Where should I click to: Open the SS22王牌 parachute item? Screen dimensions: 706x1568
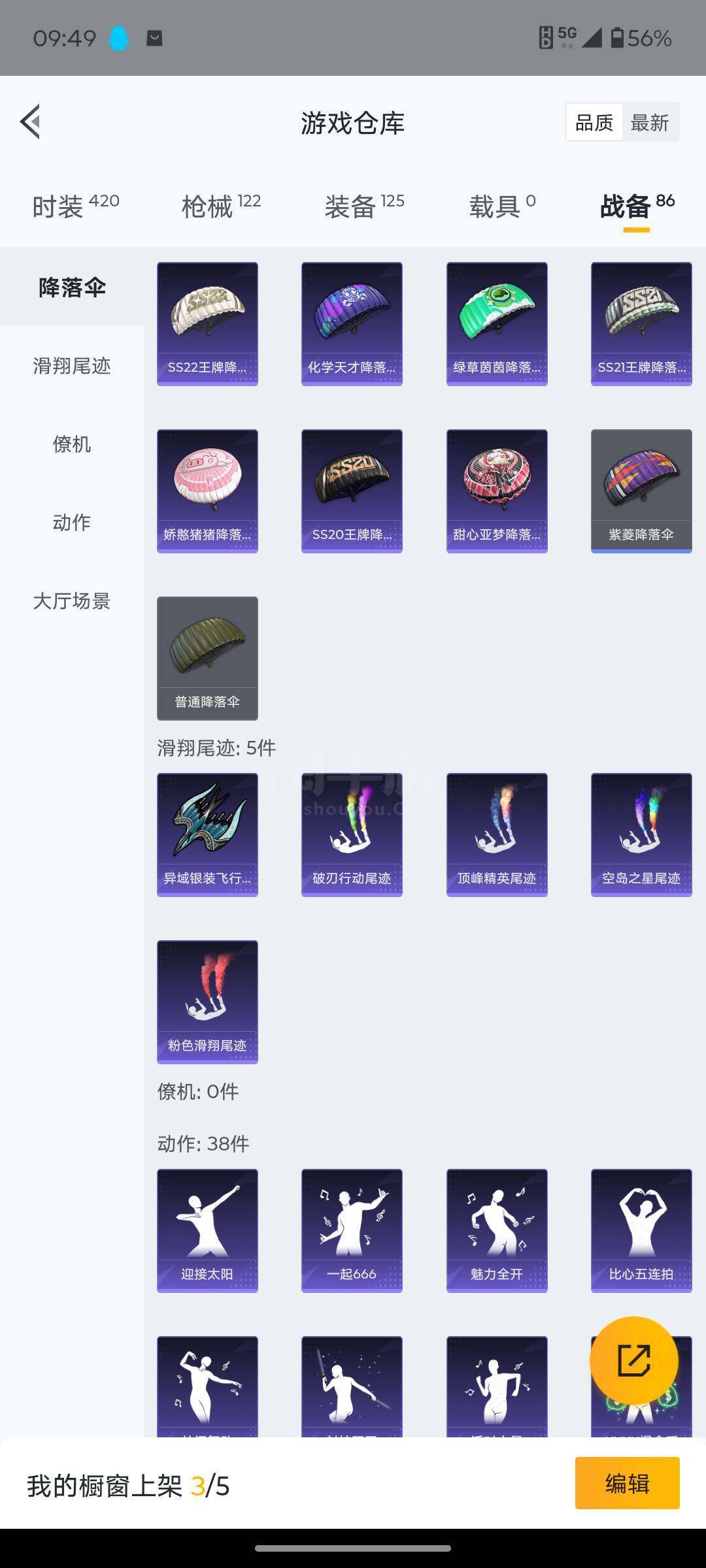pyautogui.click(x=207, y=323)
